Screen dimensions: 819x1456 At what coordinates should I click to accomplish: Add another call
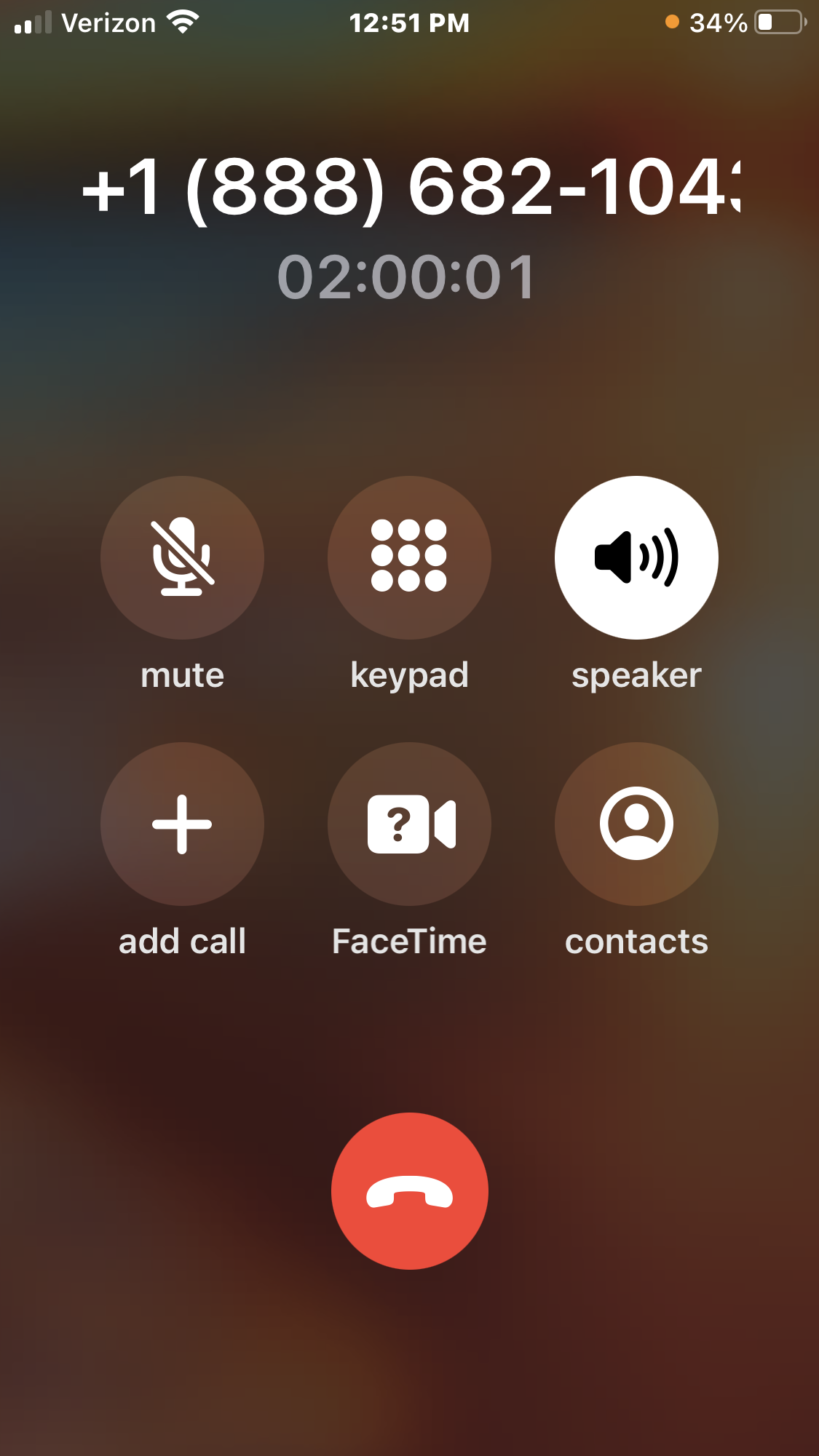point(182,824)
